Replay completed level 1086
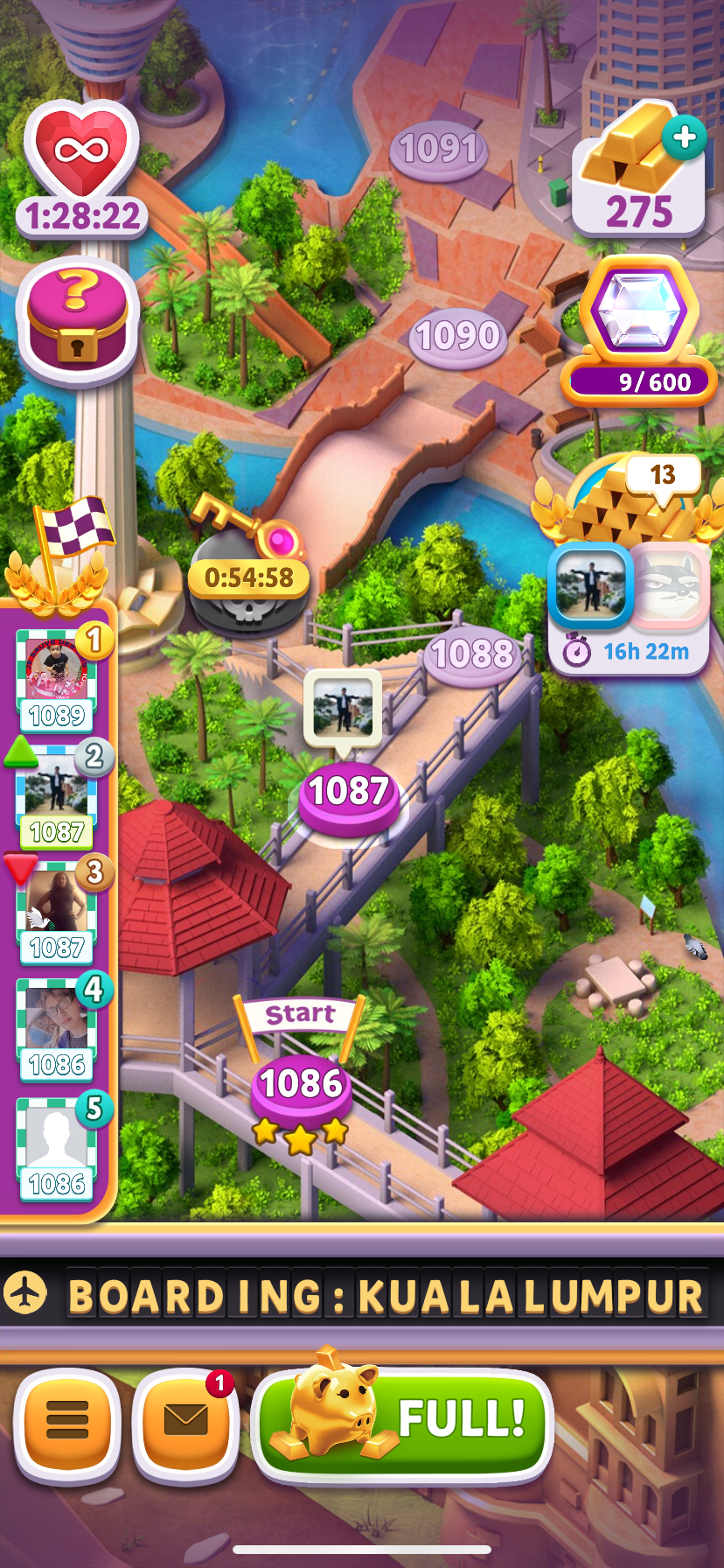Screen dimensions: 724x1568 point(301,1085)
